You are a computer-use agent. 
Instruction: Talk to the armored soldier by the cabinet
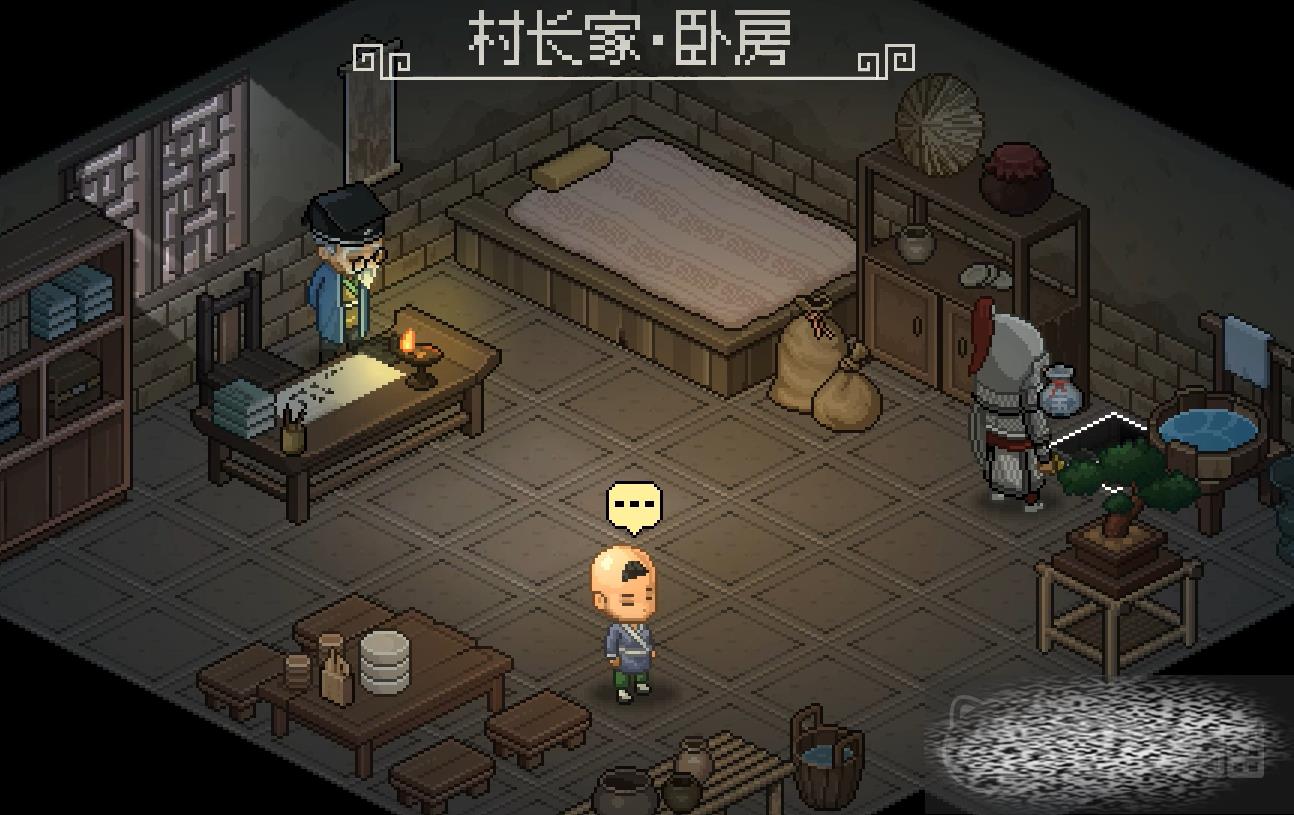[x=1008, y=410]
